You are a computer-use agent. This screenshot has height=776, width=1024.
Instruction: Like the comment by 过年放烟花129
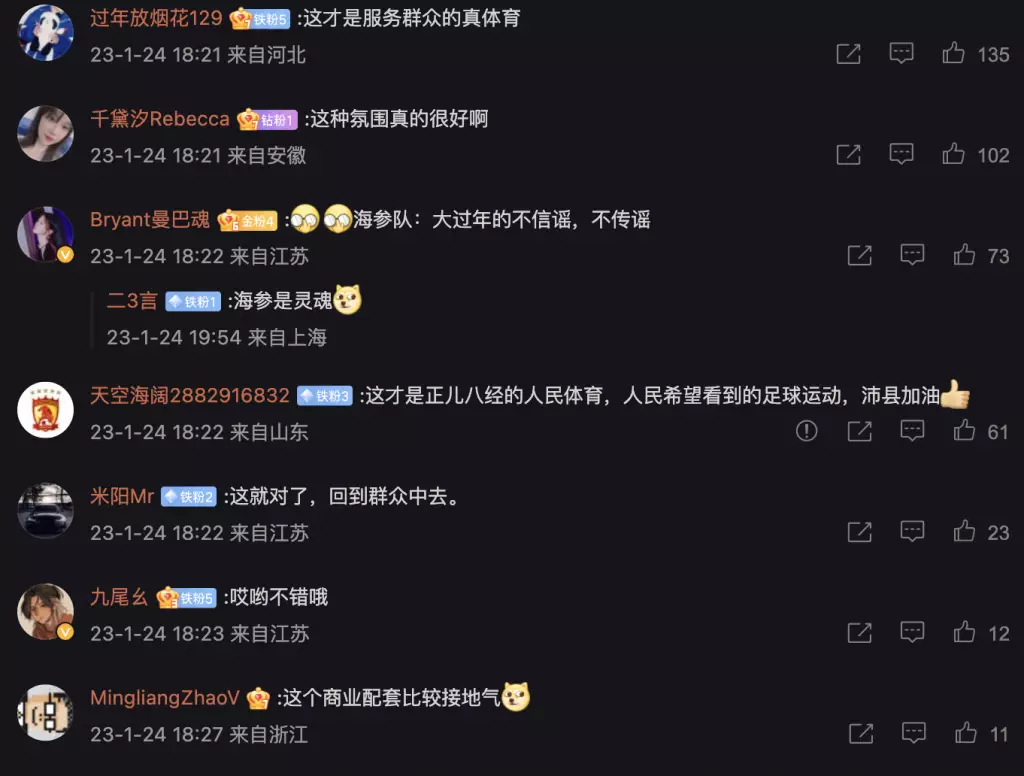953,54
